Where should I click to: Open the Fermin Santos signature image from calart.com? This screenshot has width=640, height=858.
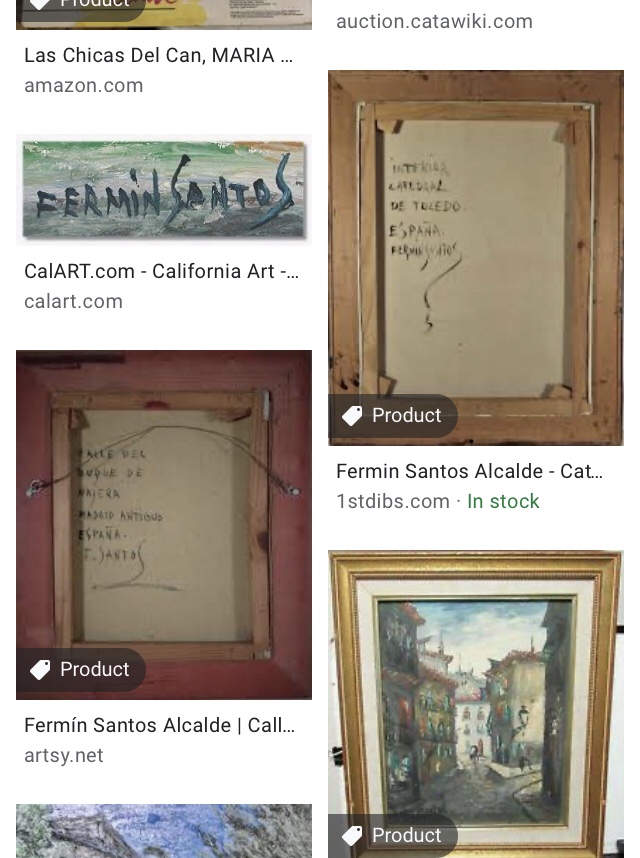[x=164, y=190]
